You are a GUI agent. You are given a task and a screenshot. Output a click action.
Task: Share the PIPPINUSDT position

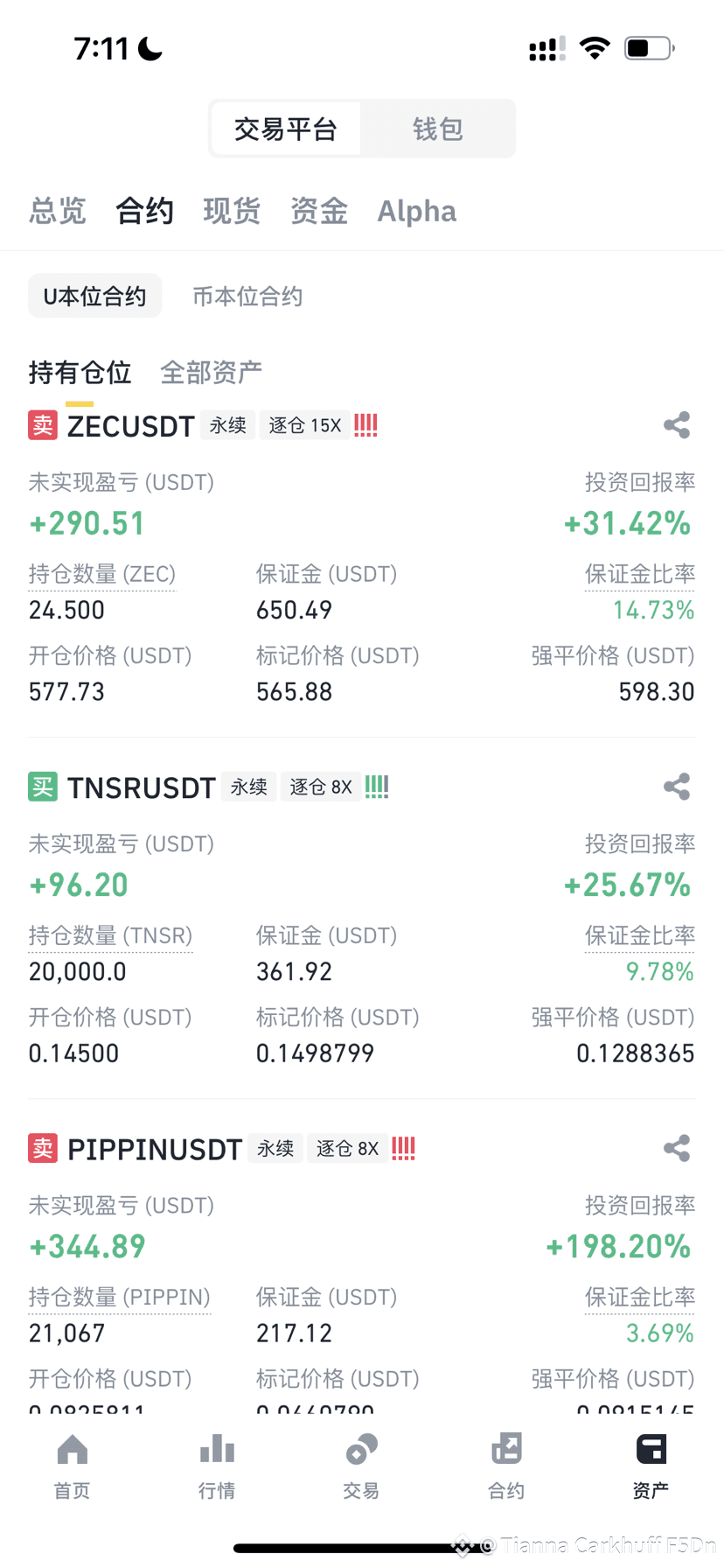click(x=677, y=1148)
